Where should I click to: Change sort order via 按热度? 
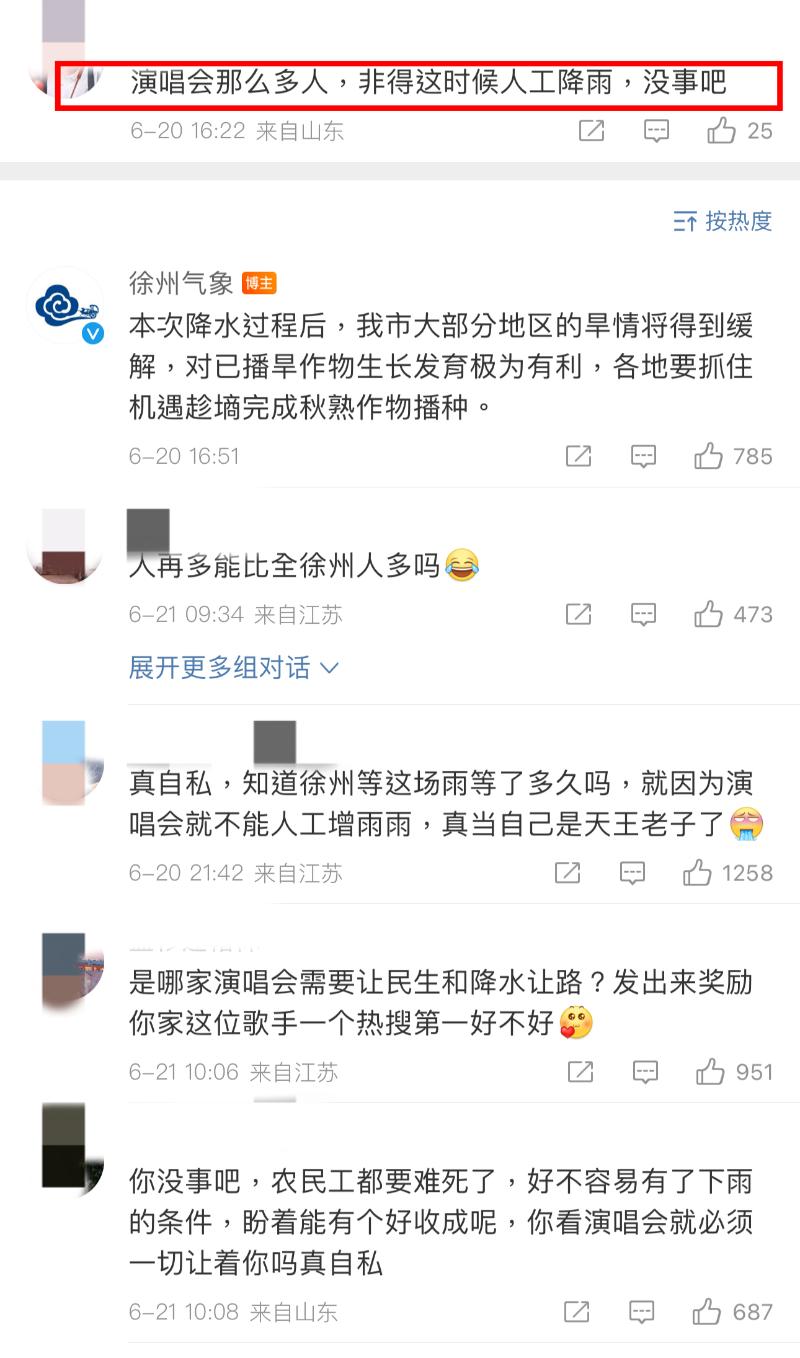tap(723, 221)
